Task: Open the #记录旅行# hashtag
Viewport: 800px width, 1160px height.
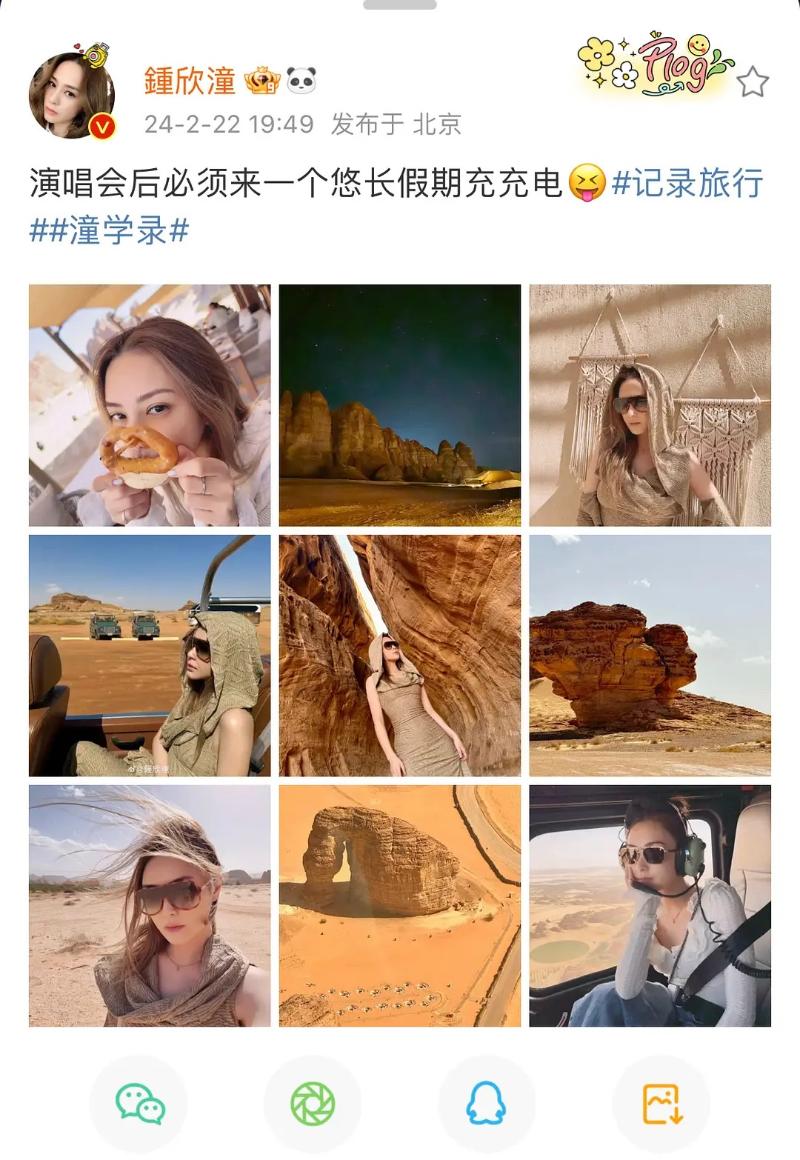Action: [x=688, y=183]
